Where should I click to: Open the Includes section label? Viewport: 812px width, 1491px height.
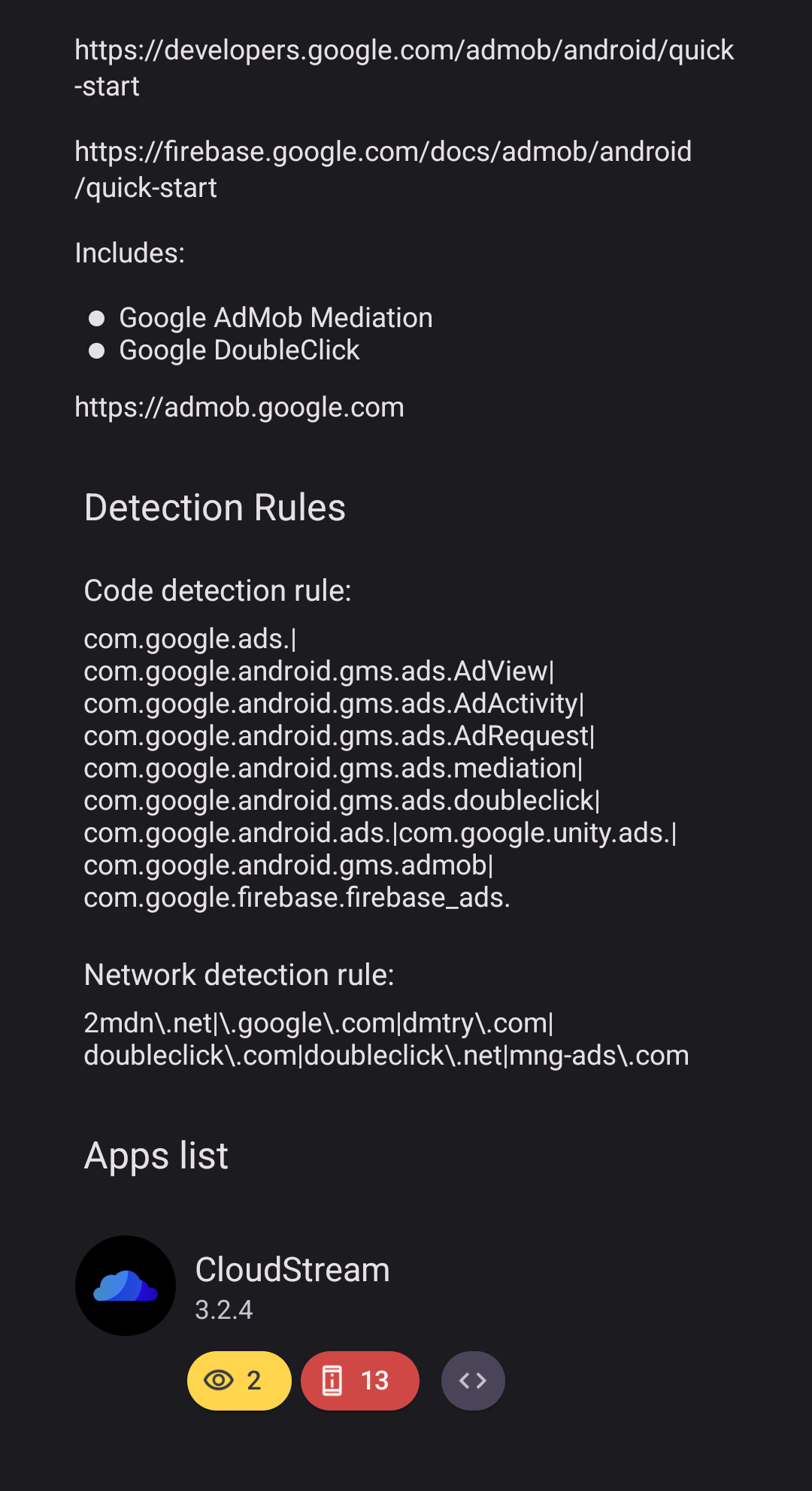click(x=129, y=253)
